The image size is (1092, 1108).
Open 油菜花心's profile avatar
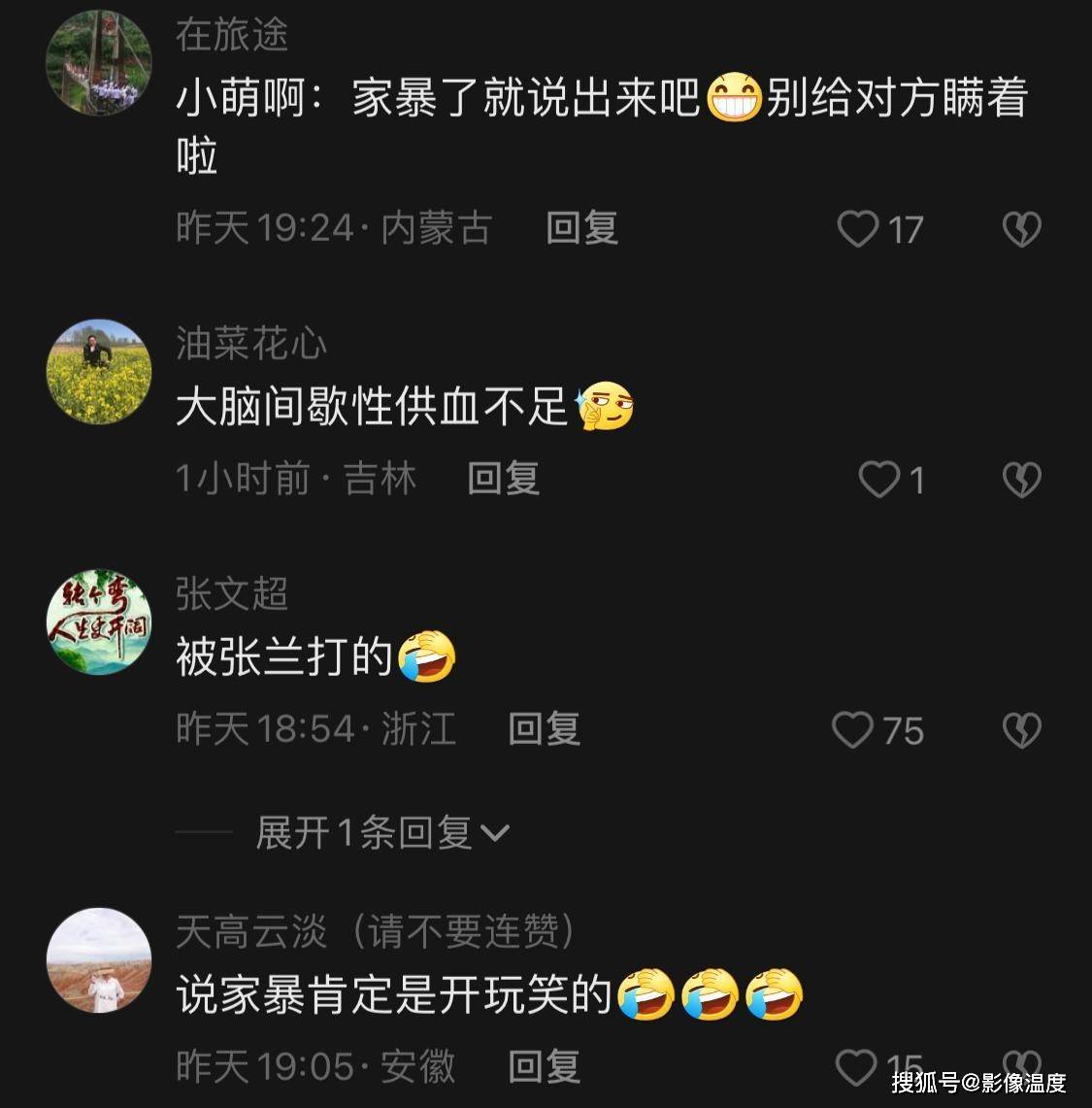[98, 372]
